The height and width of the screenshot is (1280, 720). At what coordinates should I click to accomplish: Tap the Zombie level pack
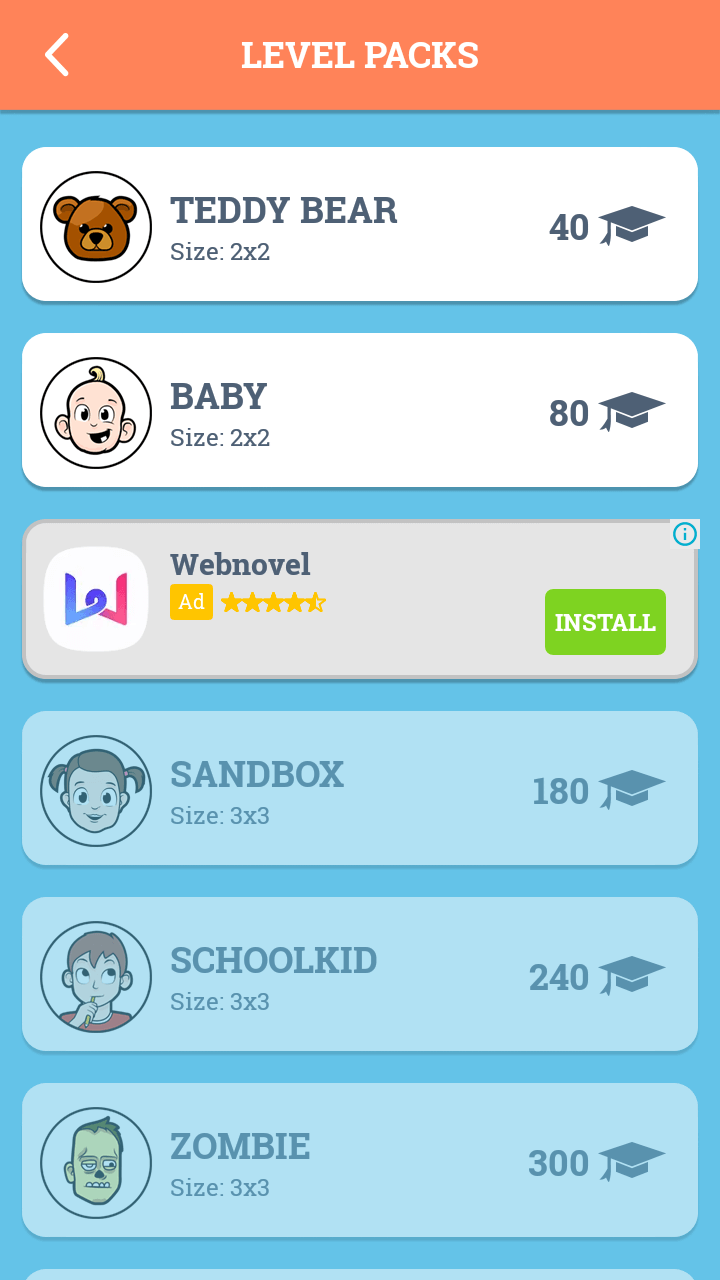point(360,1160)
